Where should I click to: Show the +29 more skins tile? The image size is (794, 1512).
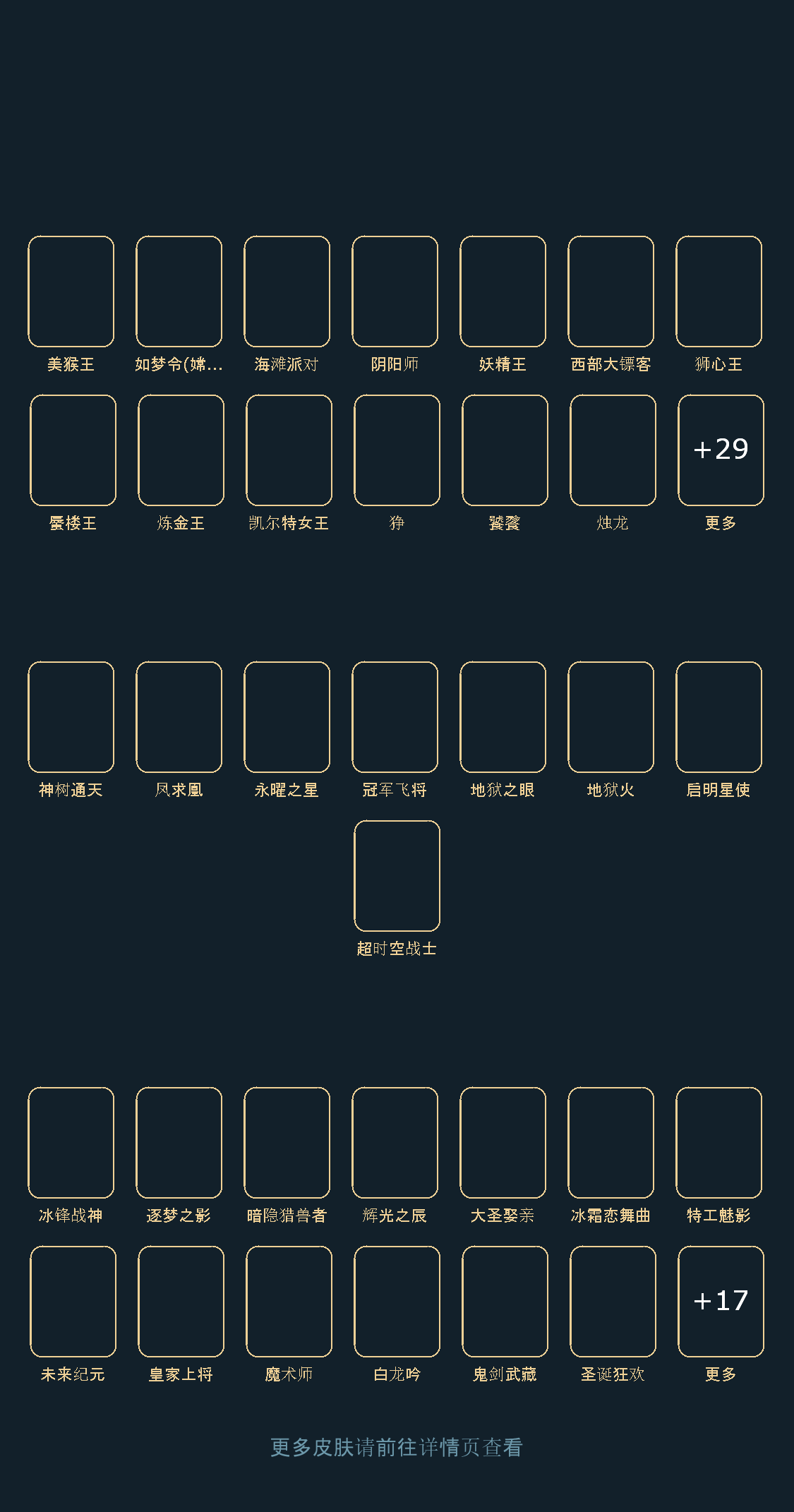coord(721,450)
